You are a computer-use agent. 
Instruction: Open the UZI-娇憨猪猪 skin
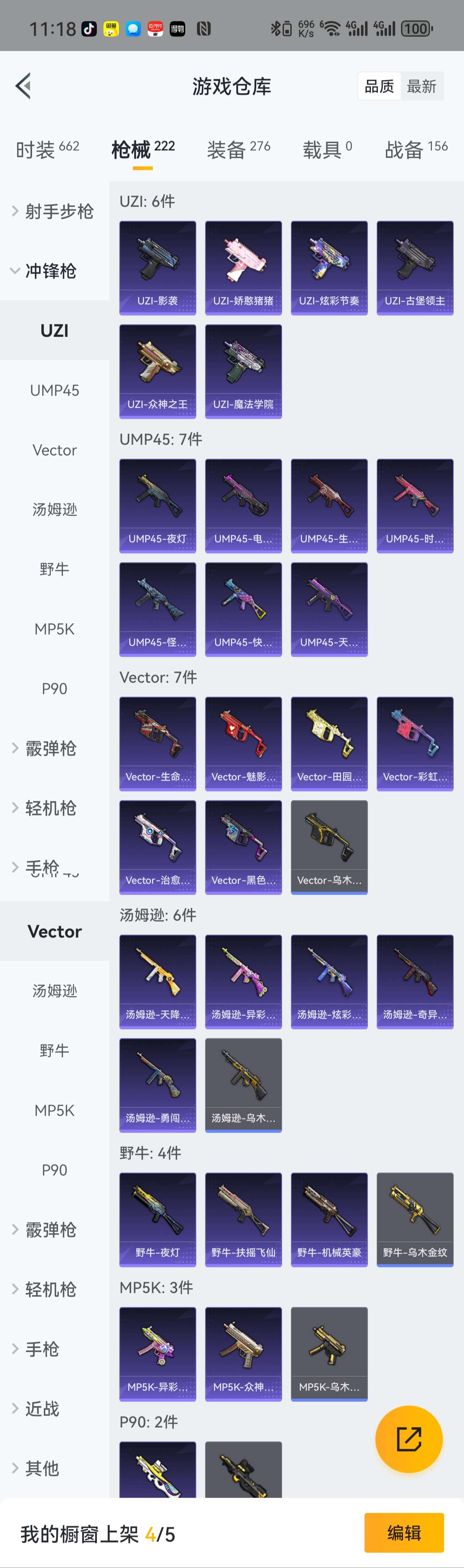(x=243, y=268)
